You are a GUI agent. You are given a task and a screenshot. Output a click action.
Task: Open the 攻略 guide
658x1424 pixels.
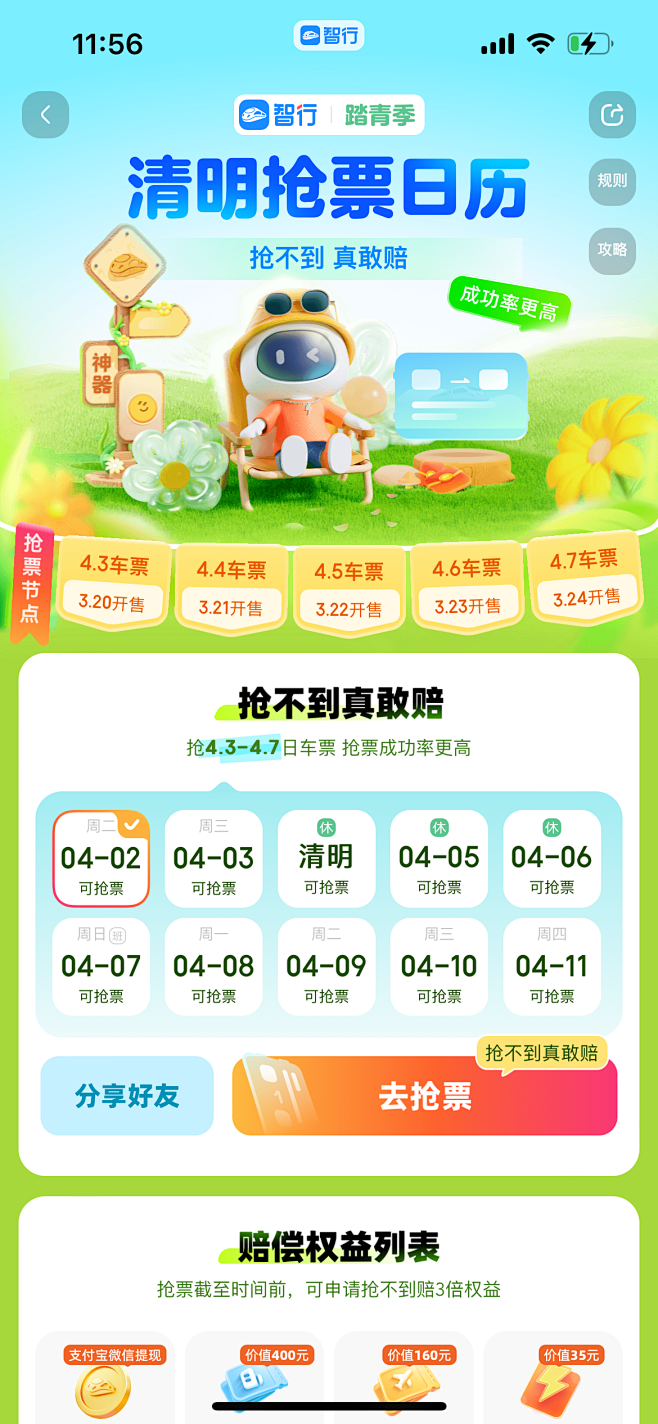tap(612, 249)
